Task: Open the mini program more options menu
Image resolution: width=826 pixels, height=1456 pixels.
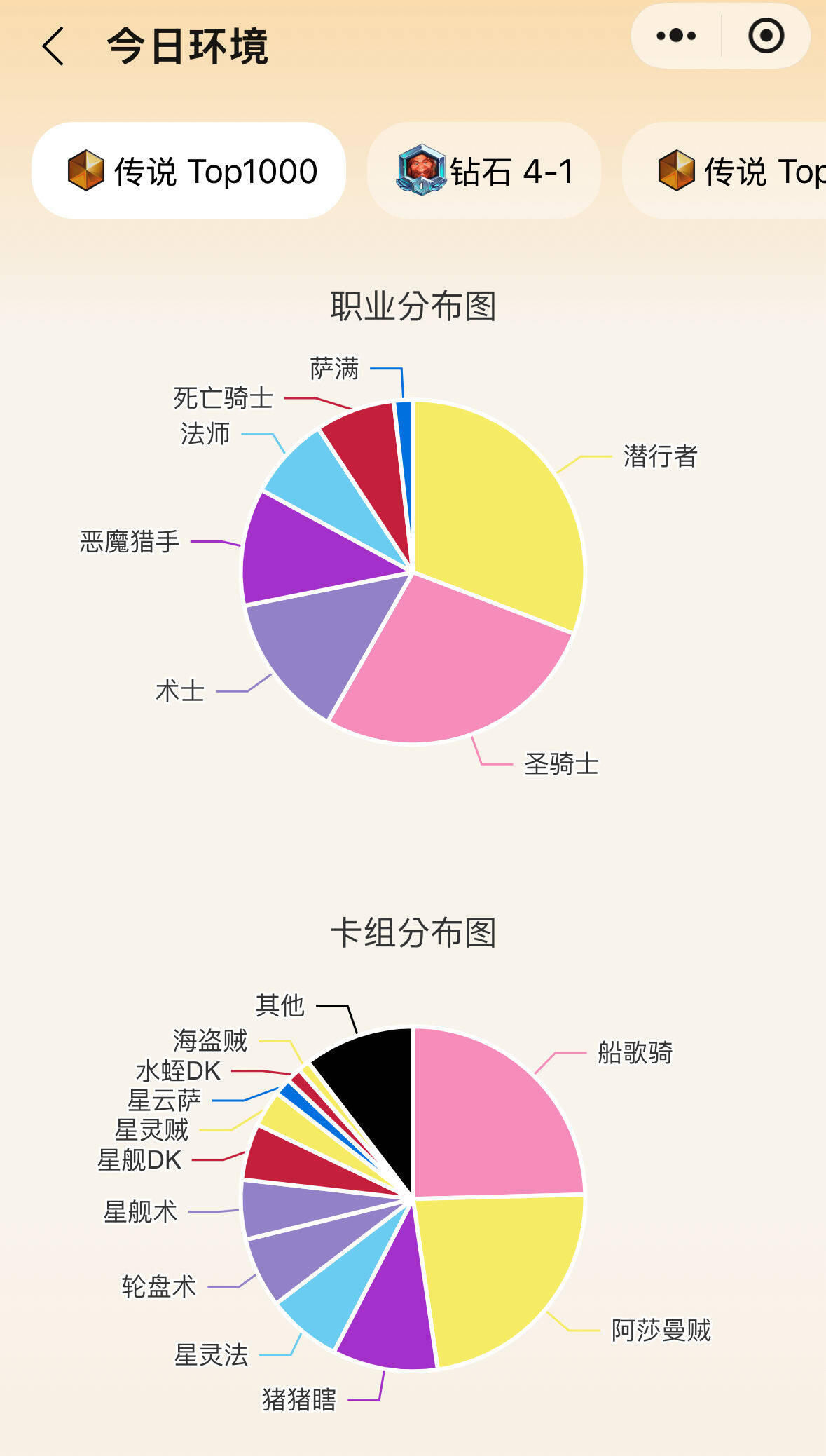Action: click(x=676, y=36)
